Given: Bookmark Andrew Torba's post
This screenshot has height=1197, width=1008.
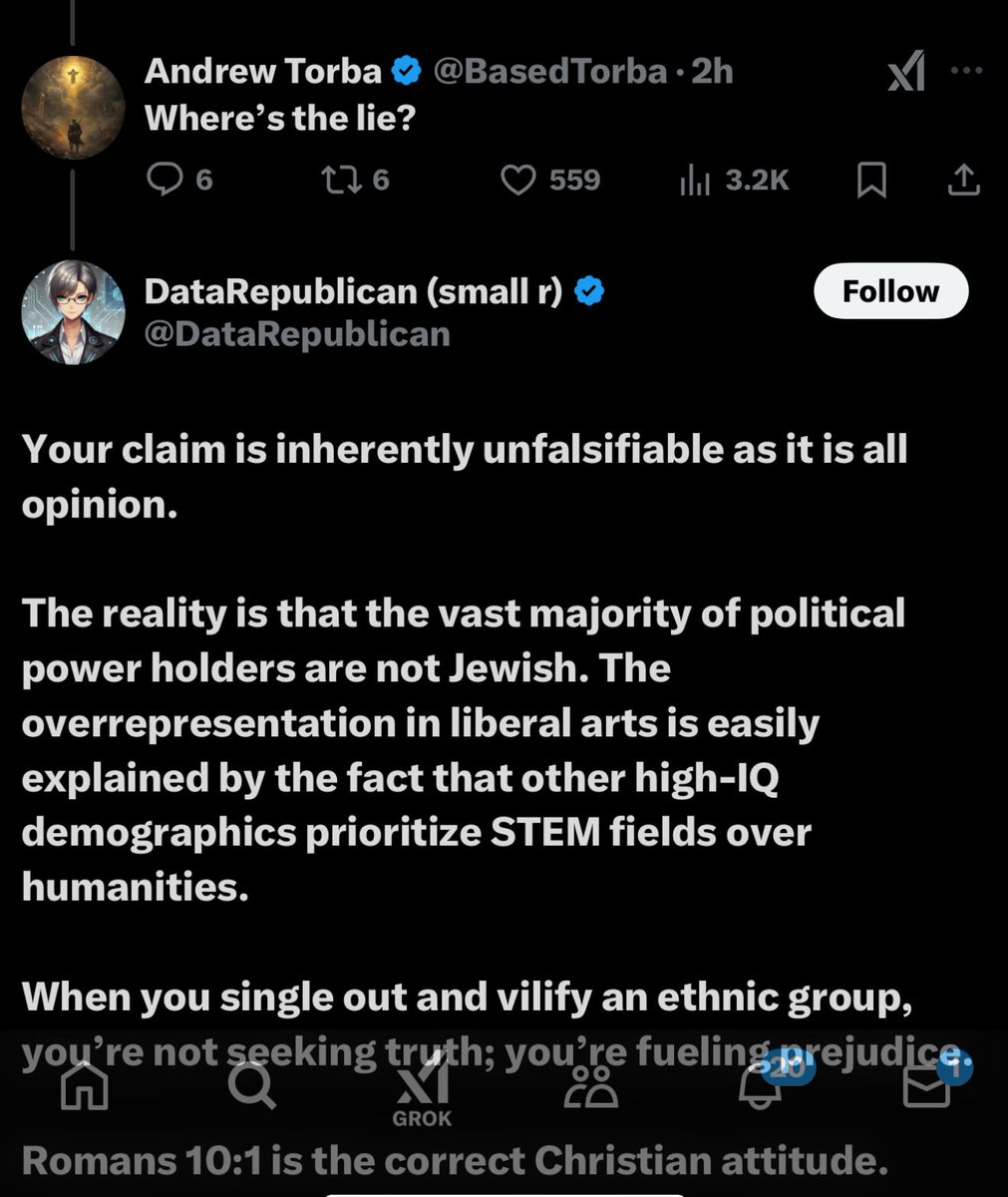Looking at the screenshot, I should tap(871, 180).
